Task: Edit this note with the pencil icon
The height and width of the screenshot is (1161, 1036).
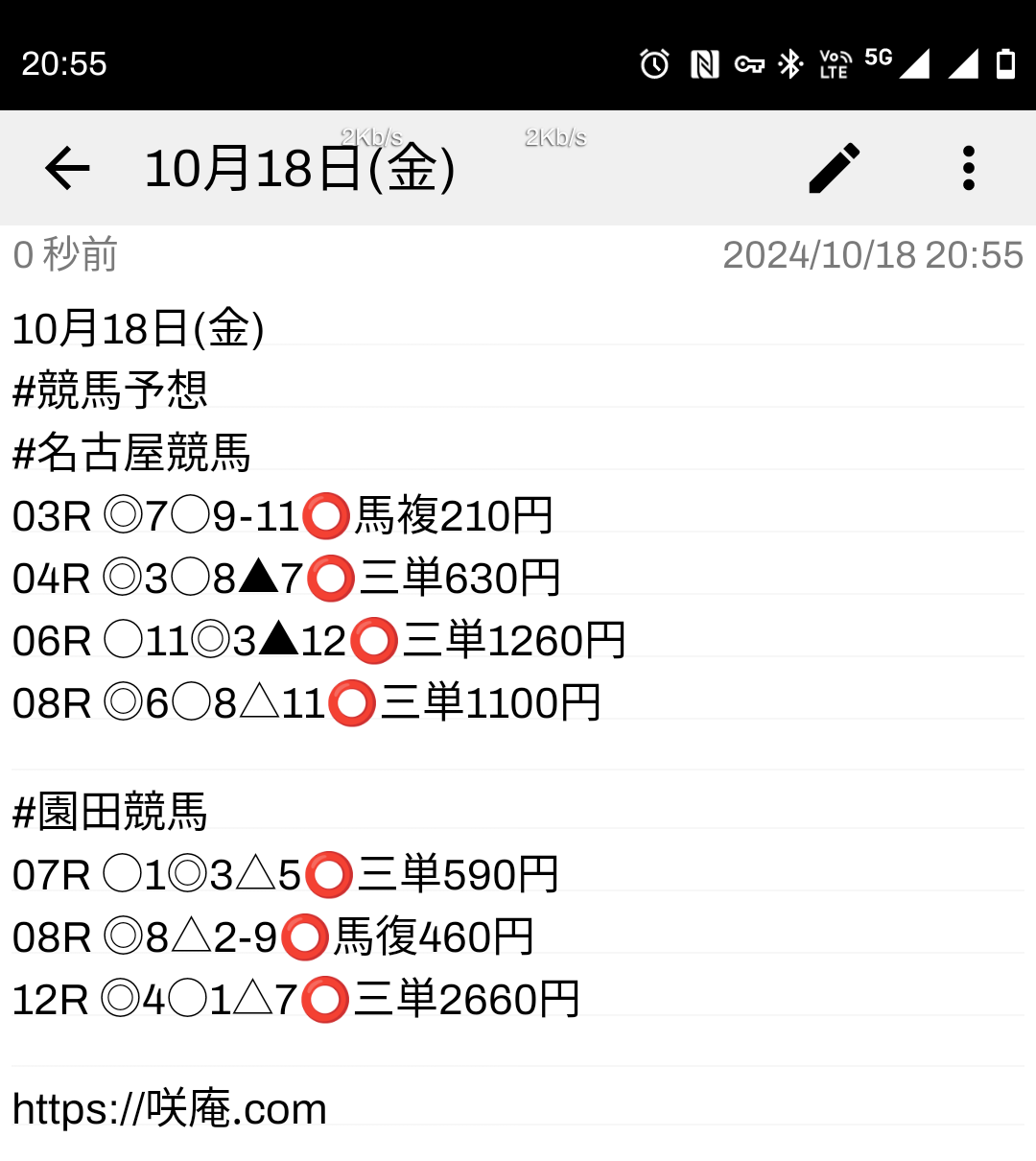Action: 835,169
